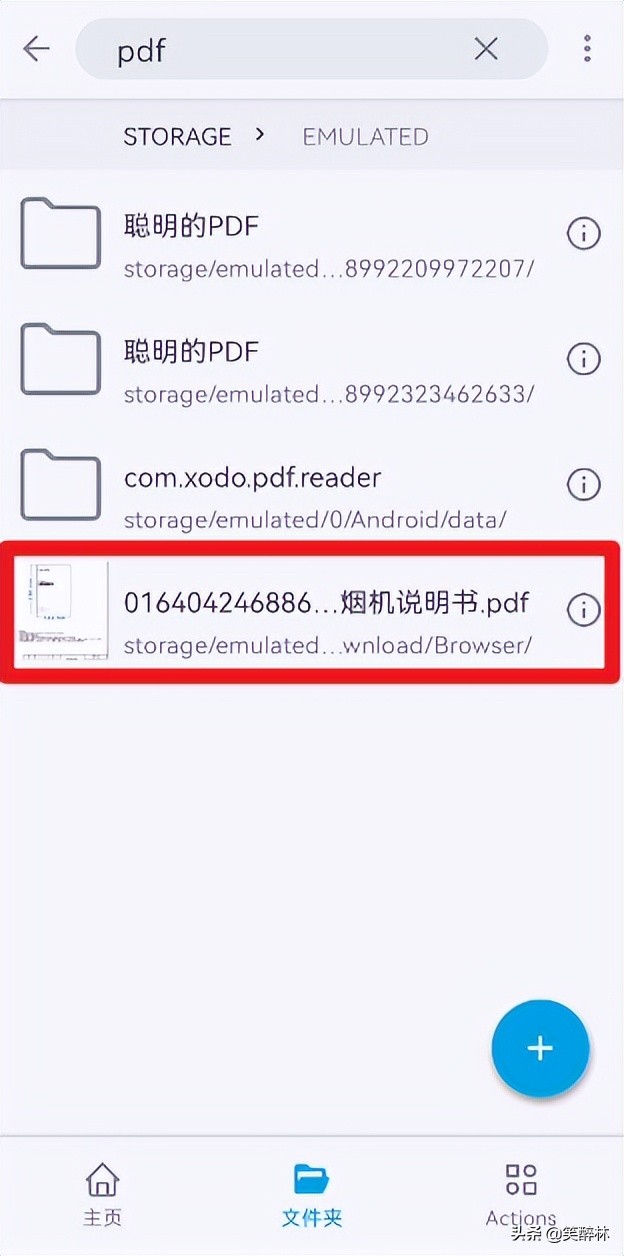Viewport: 624px width, 1256px height.
Task: Clear the search text with X
Action: (x=486, y=49)
